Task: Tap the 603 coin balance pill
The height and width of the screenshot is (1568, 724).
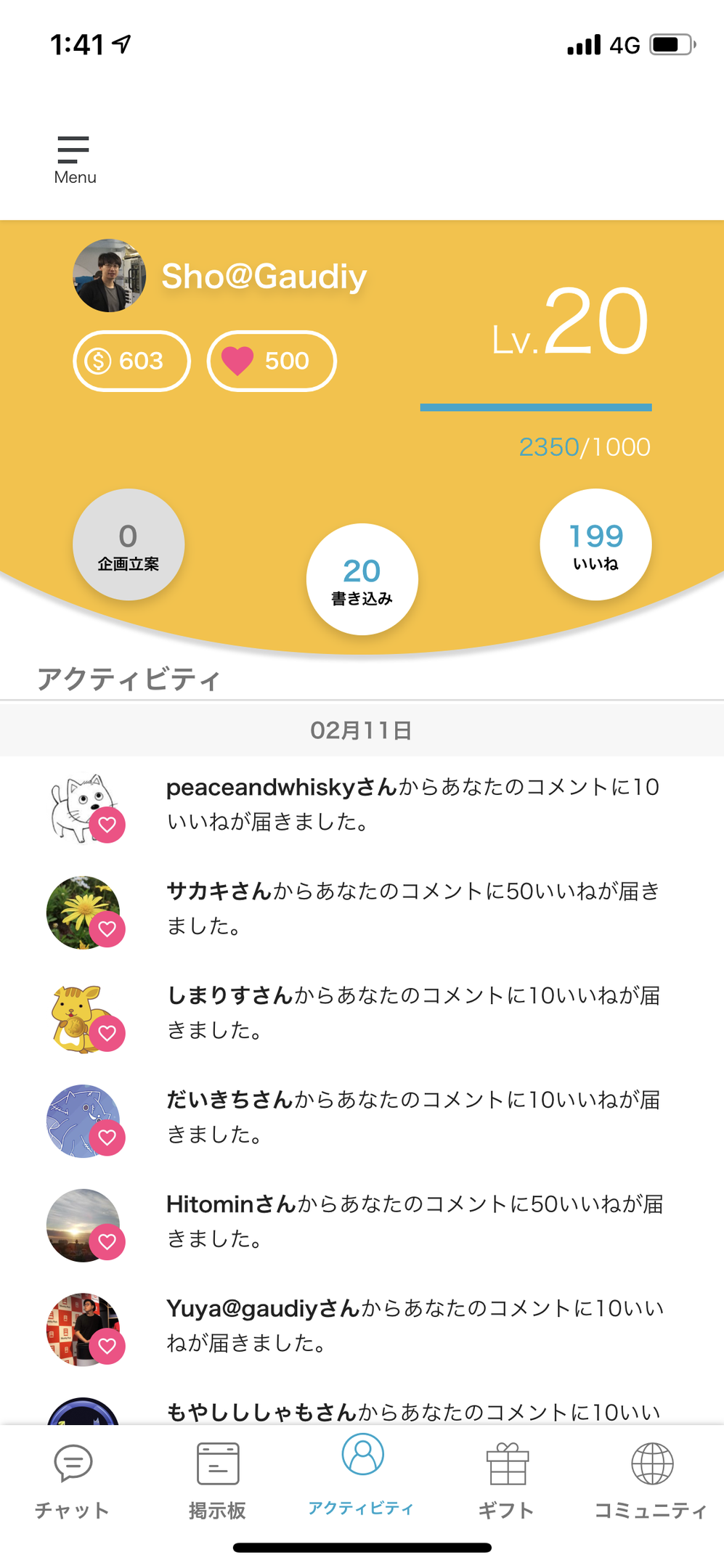Action: coord(131,361)
